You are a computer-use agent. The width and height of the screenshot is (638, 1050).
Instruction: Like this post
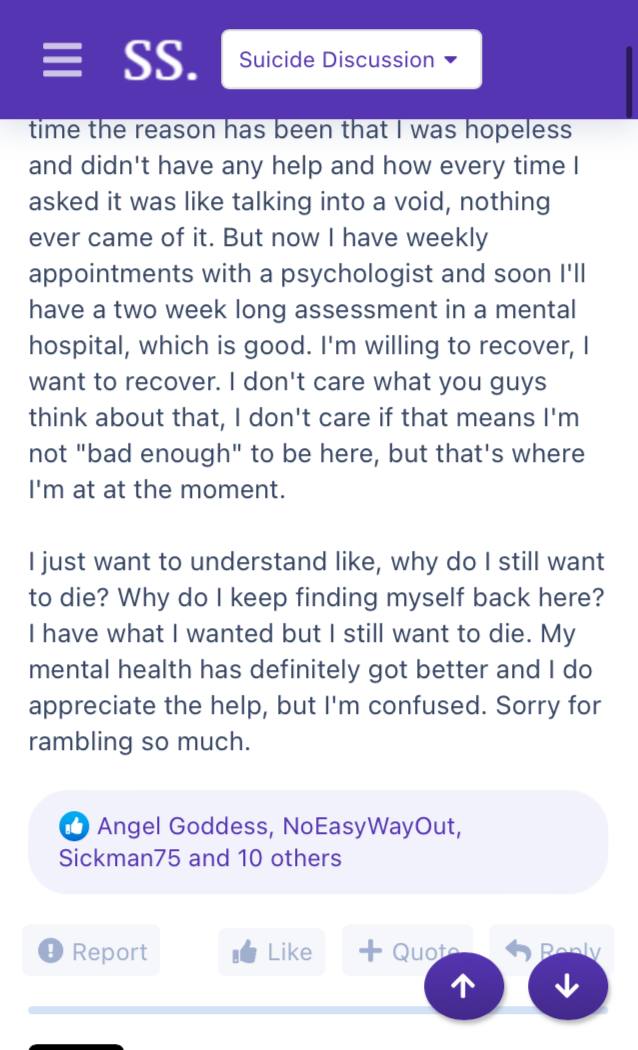(272, 952)
